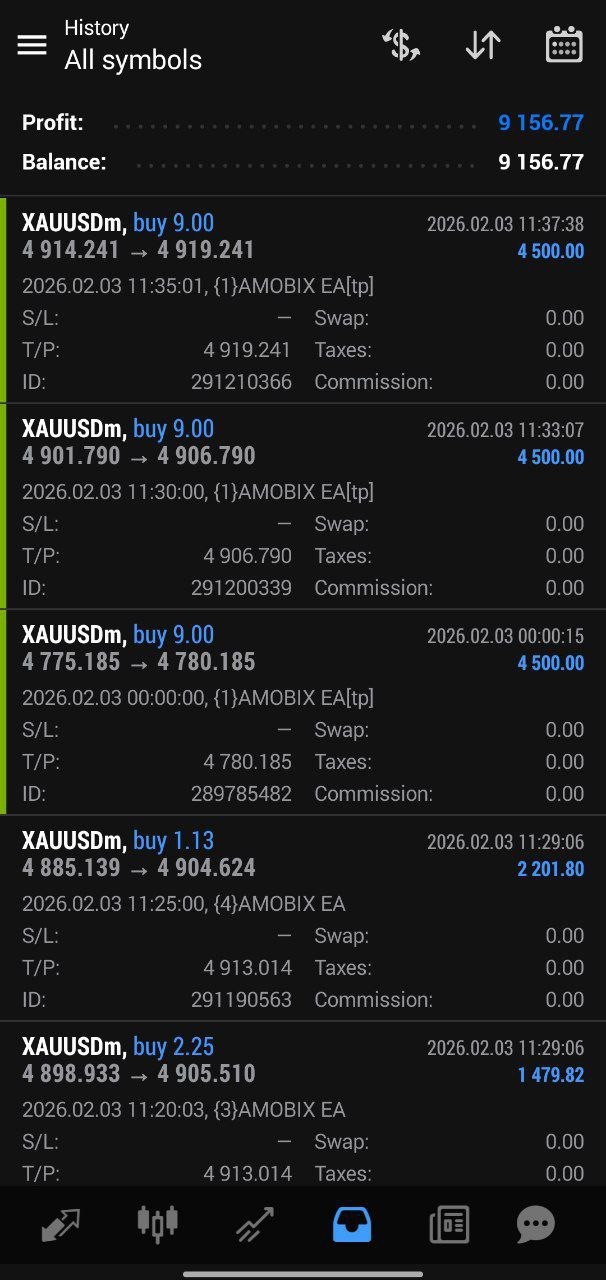The width and height of the screenshot is (606, 1280).
Task: Switch to the Quotes tab
Action: [x=61, y=1223]
